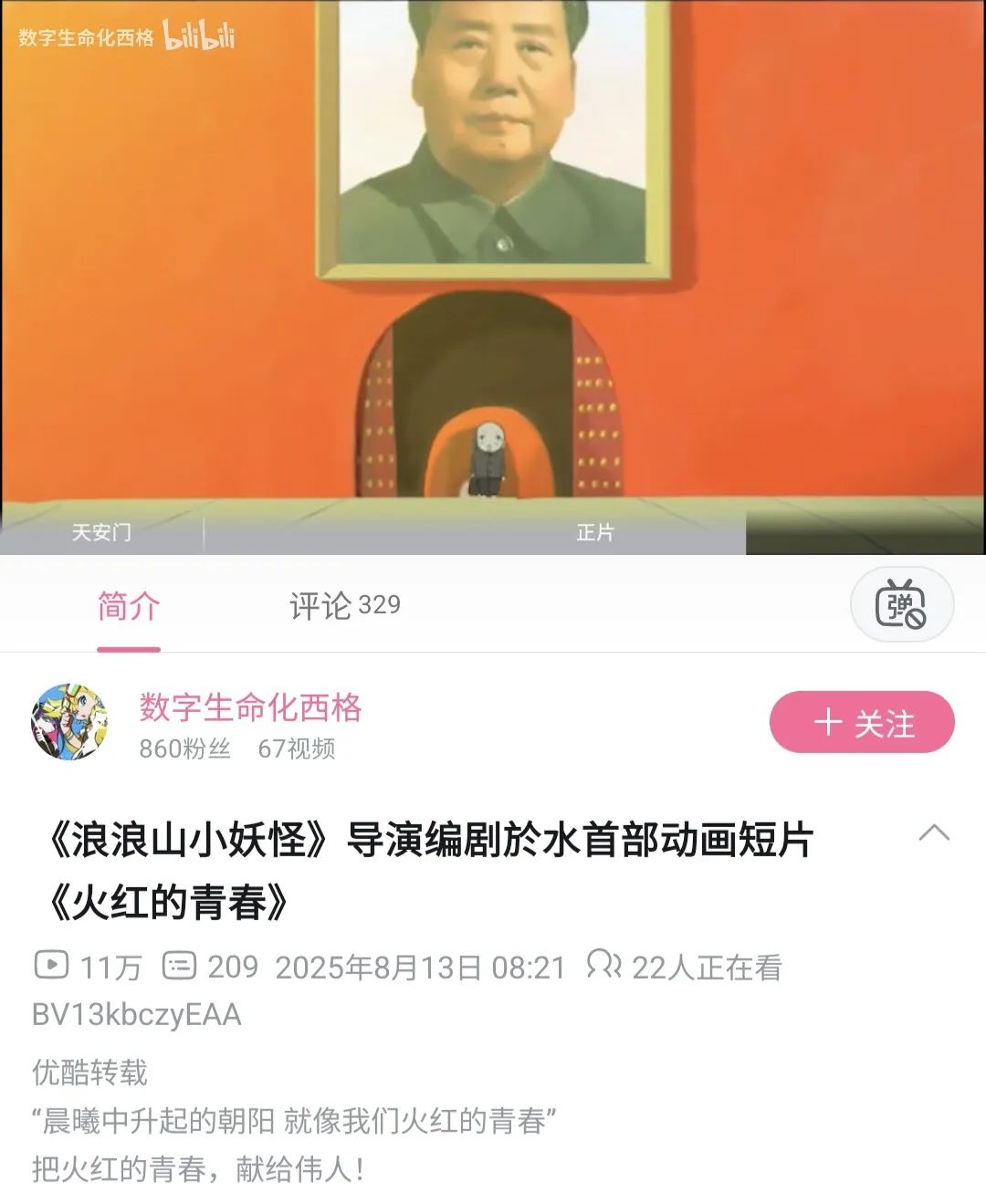Switch to the 评论 comments tab
986x1204 pixels.
pos(344,605)
